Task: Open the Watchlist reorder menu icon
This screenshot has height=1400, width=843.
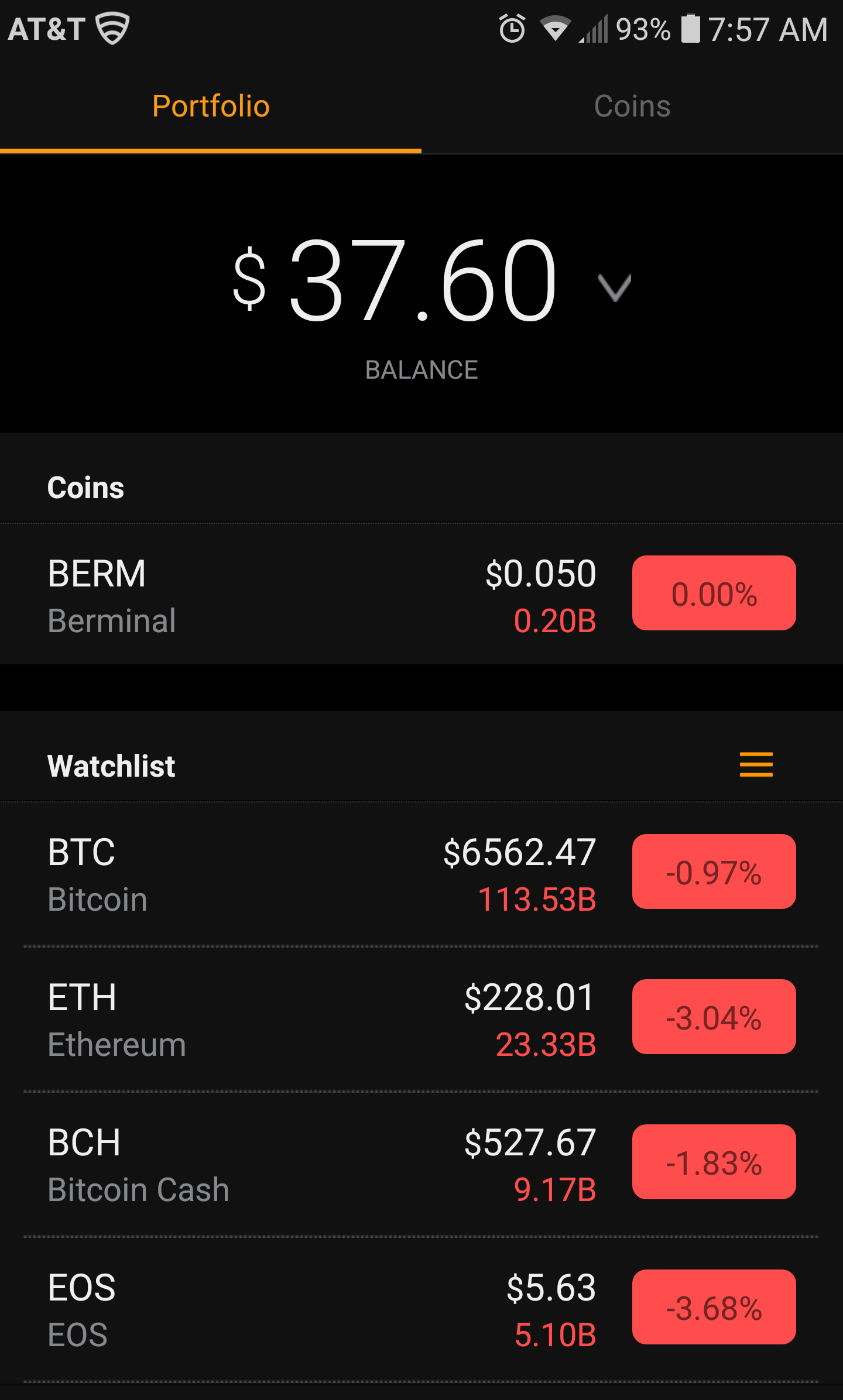Action: pos(756,764)
